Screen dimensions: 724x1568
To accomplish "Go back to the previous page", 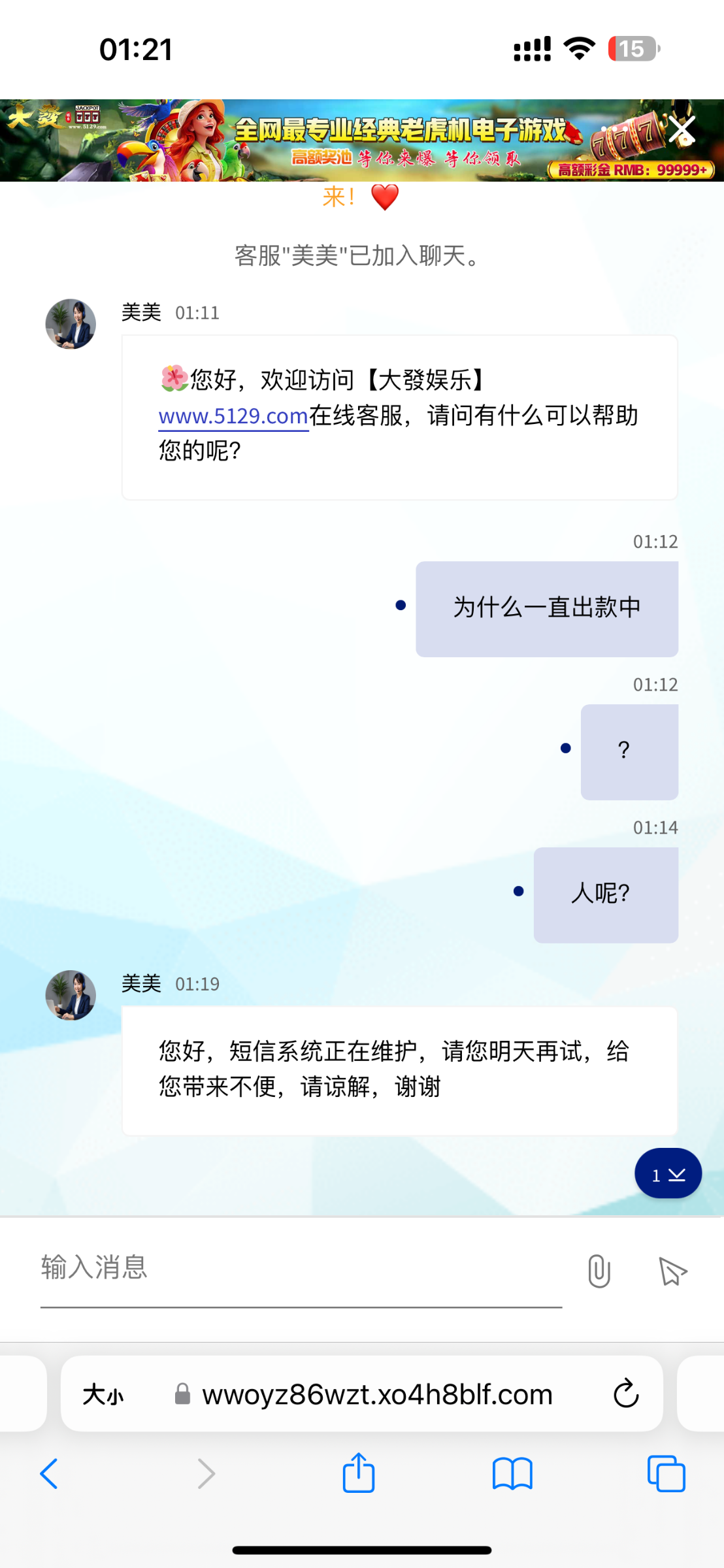I will coord(50,1474).
